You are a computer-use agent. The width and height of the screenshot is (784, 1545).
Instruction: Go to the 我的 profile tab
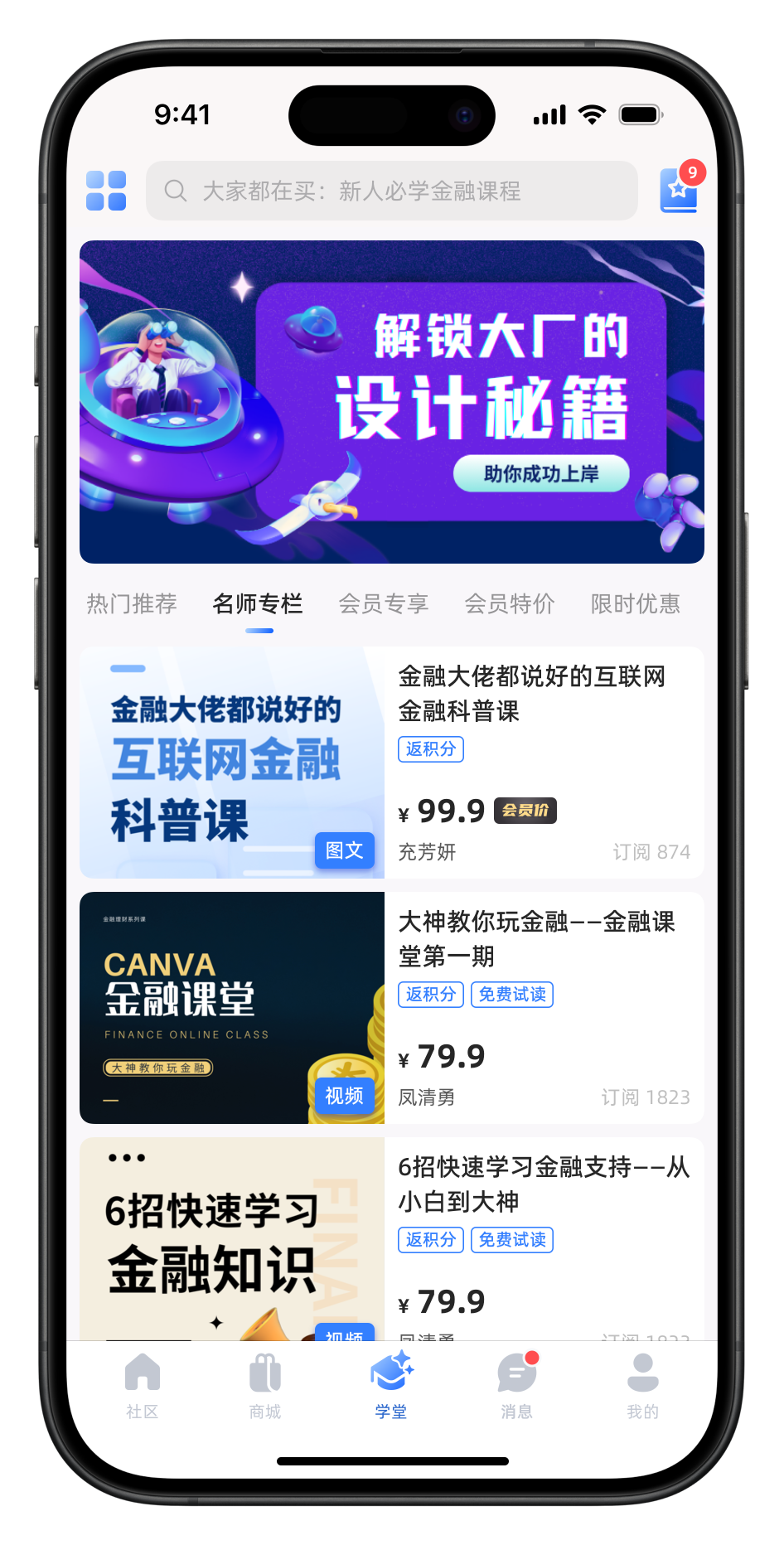pyautogui.click(x=642, y=1386)
